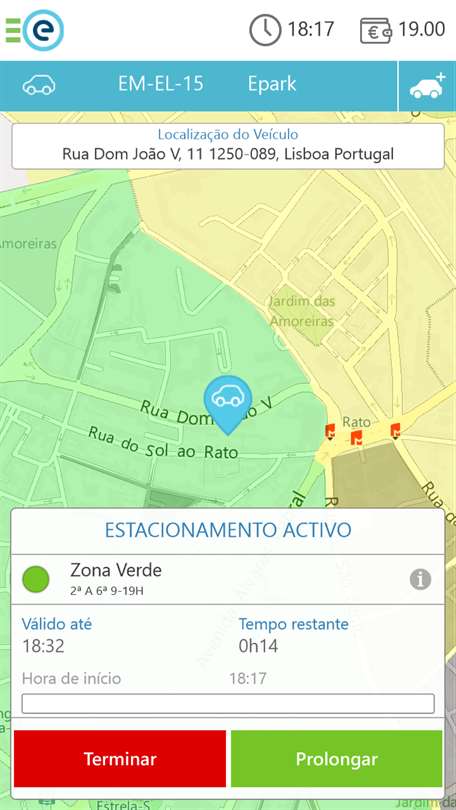The image size is (456, 810).
Task: Add a new vehicle
Action: pos(427,86)
